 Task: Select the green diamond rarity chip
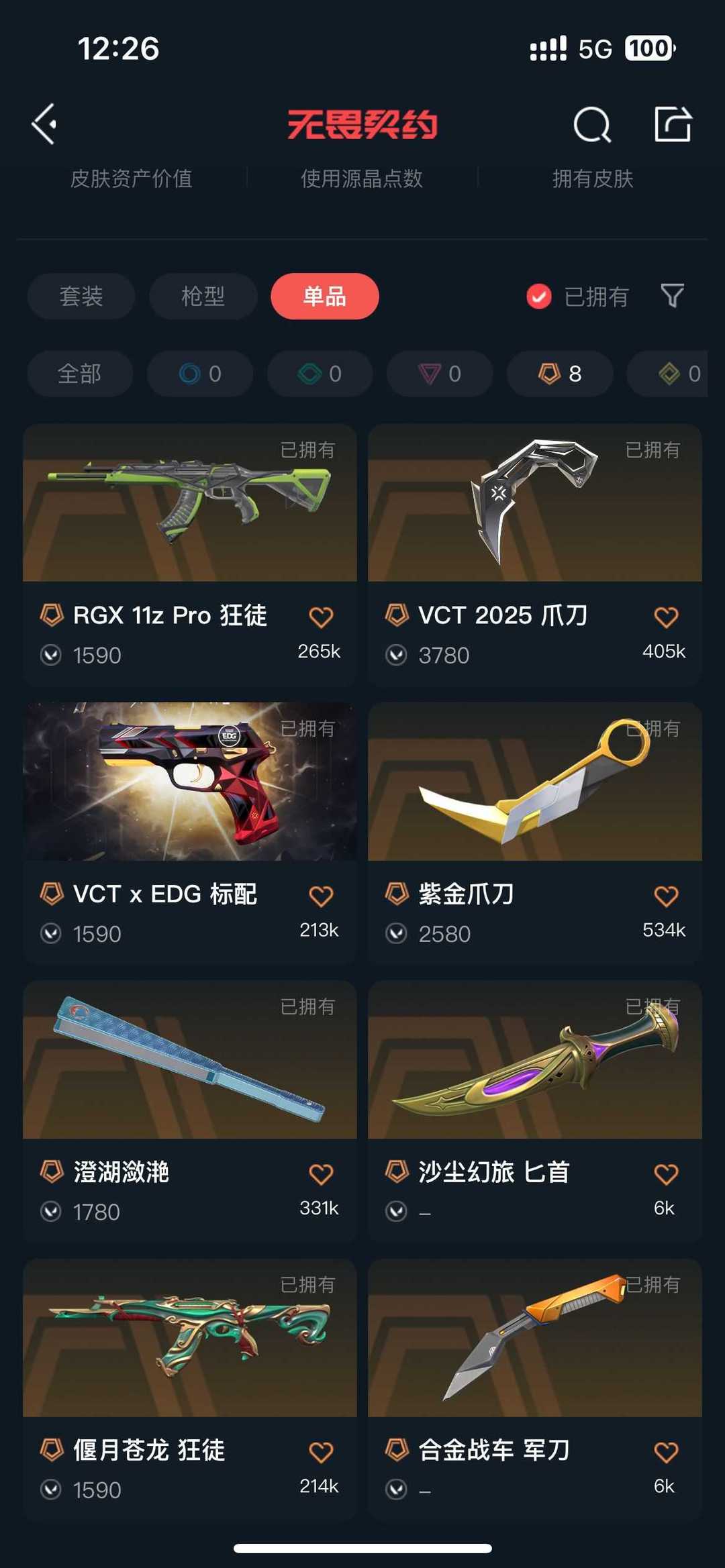tap(320, 374)
